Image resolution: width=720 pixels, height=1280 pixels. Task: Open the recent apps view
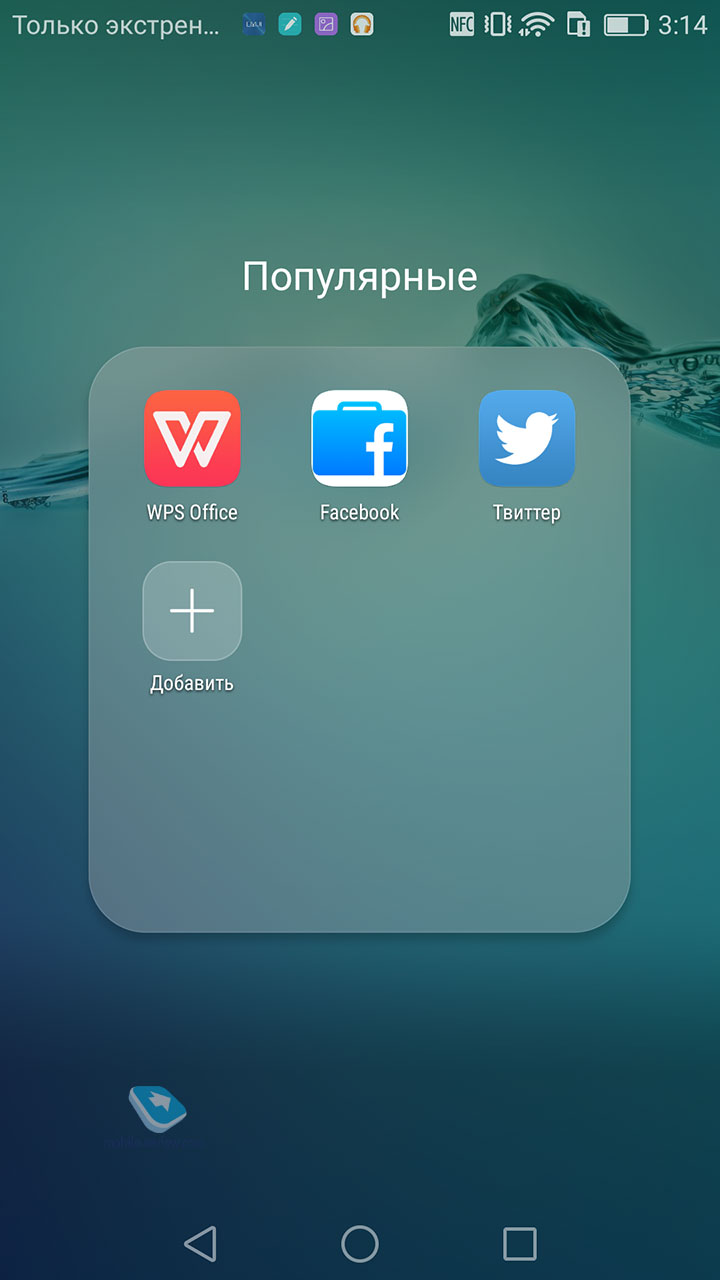point(520,1244)
